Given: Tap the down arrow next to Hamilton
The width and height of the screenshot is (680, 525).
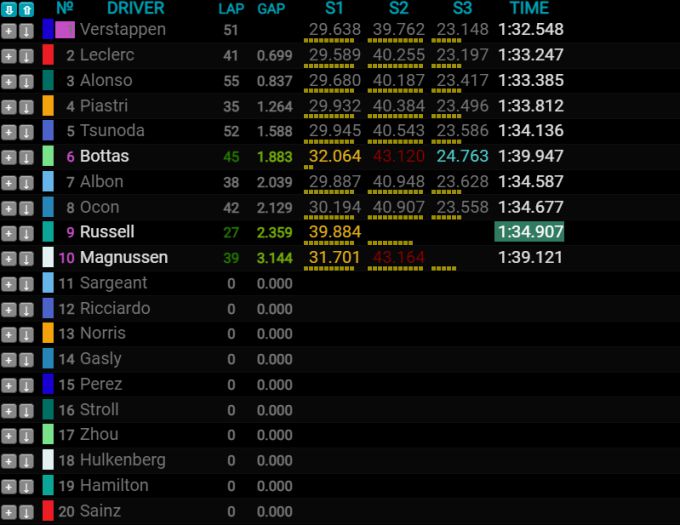Looking at the screenshot, I should point(26,486).
